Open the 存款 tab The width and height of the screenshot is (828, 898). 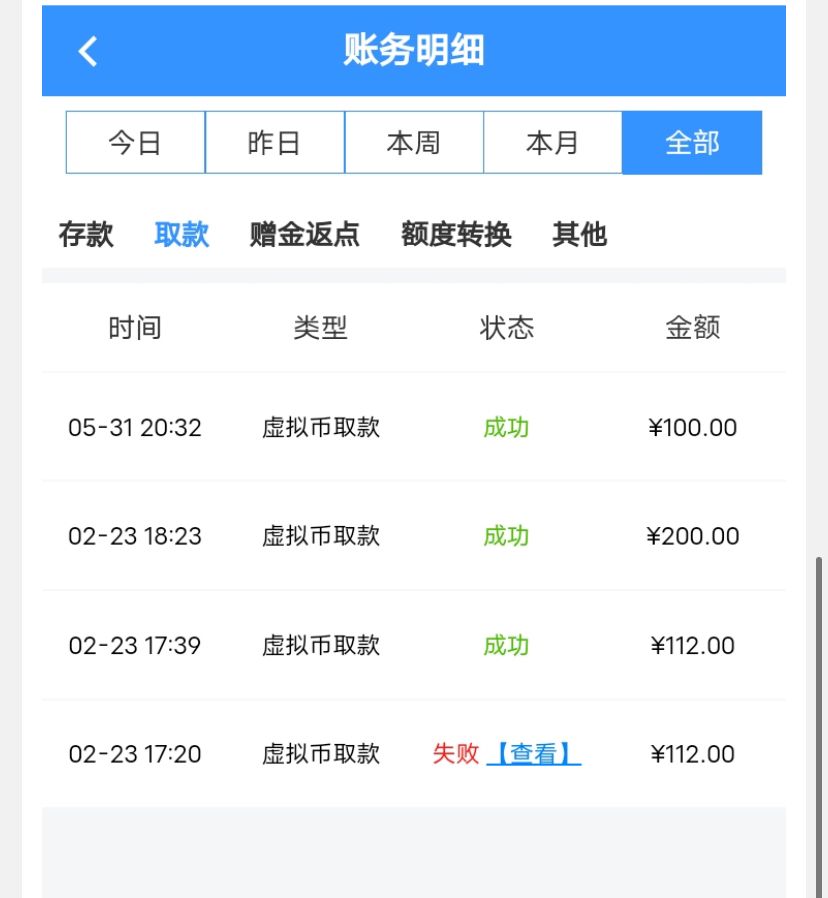point(86,234)
